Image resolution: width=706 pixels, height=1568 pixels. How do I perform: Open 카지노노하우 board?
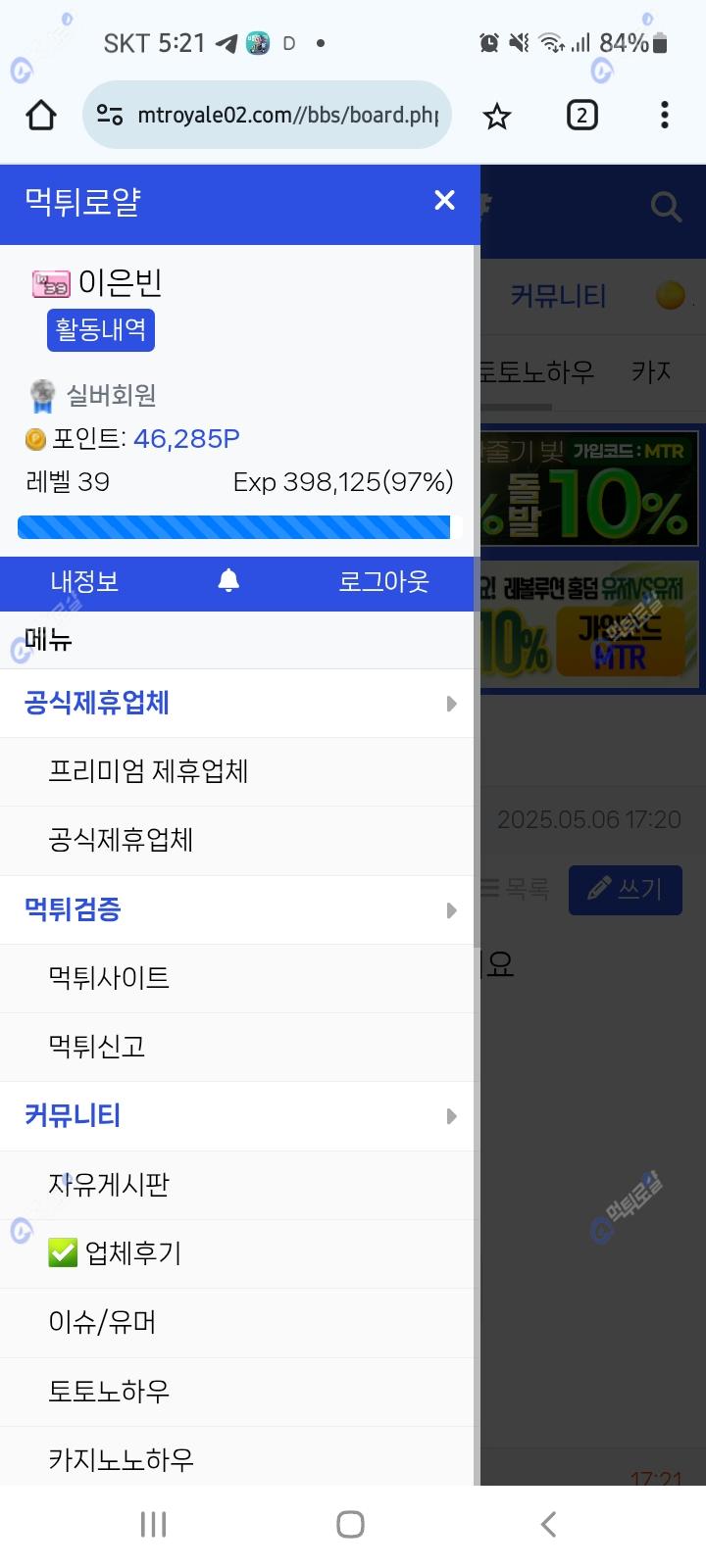(121, 1459)
